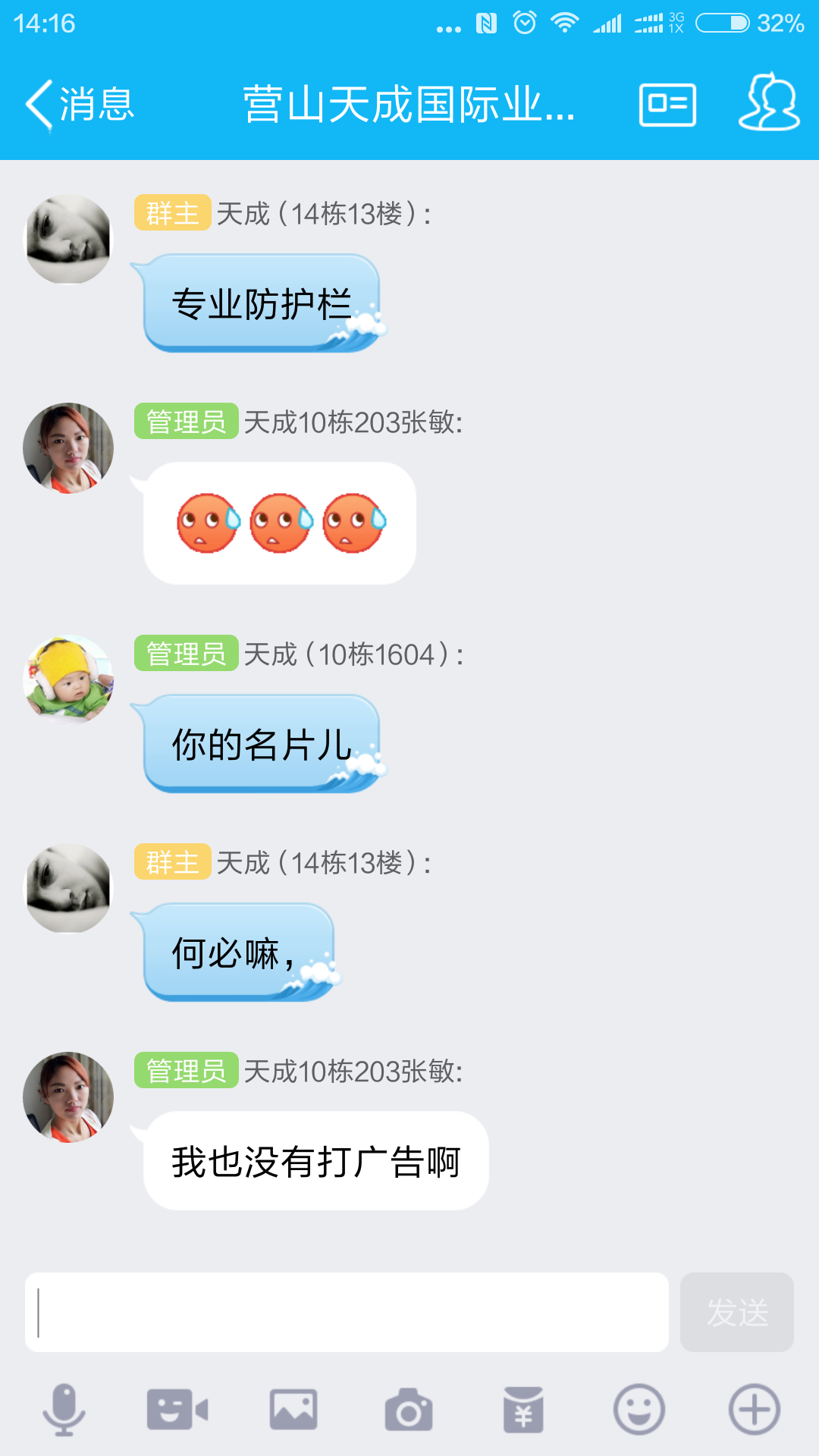Image resolution: width=819 pixels, height=1456 pixels.
Task: Open the profile of 天成（10栋1604）
Action: [x=68, y=679]
